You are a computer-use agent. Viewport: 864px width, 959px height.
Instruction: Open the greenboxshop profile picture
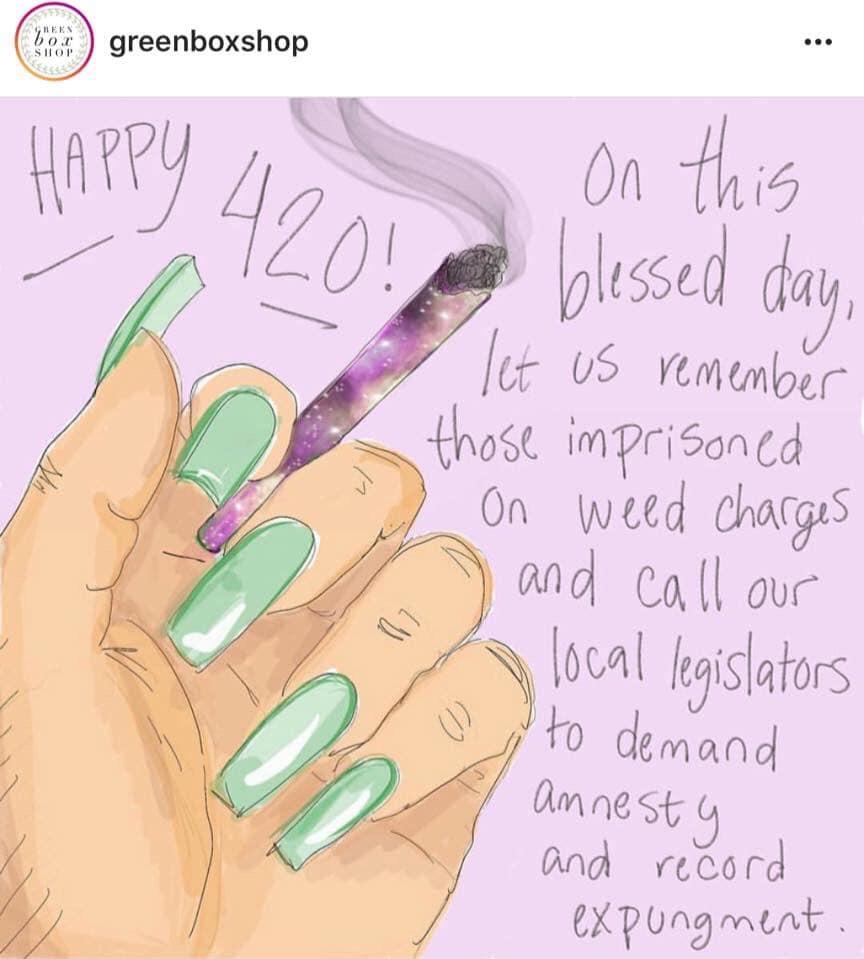coord(52,43)
